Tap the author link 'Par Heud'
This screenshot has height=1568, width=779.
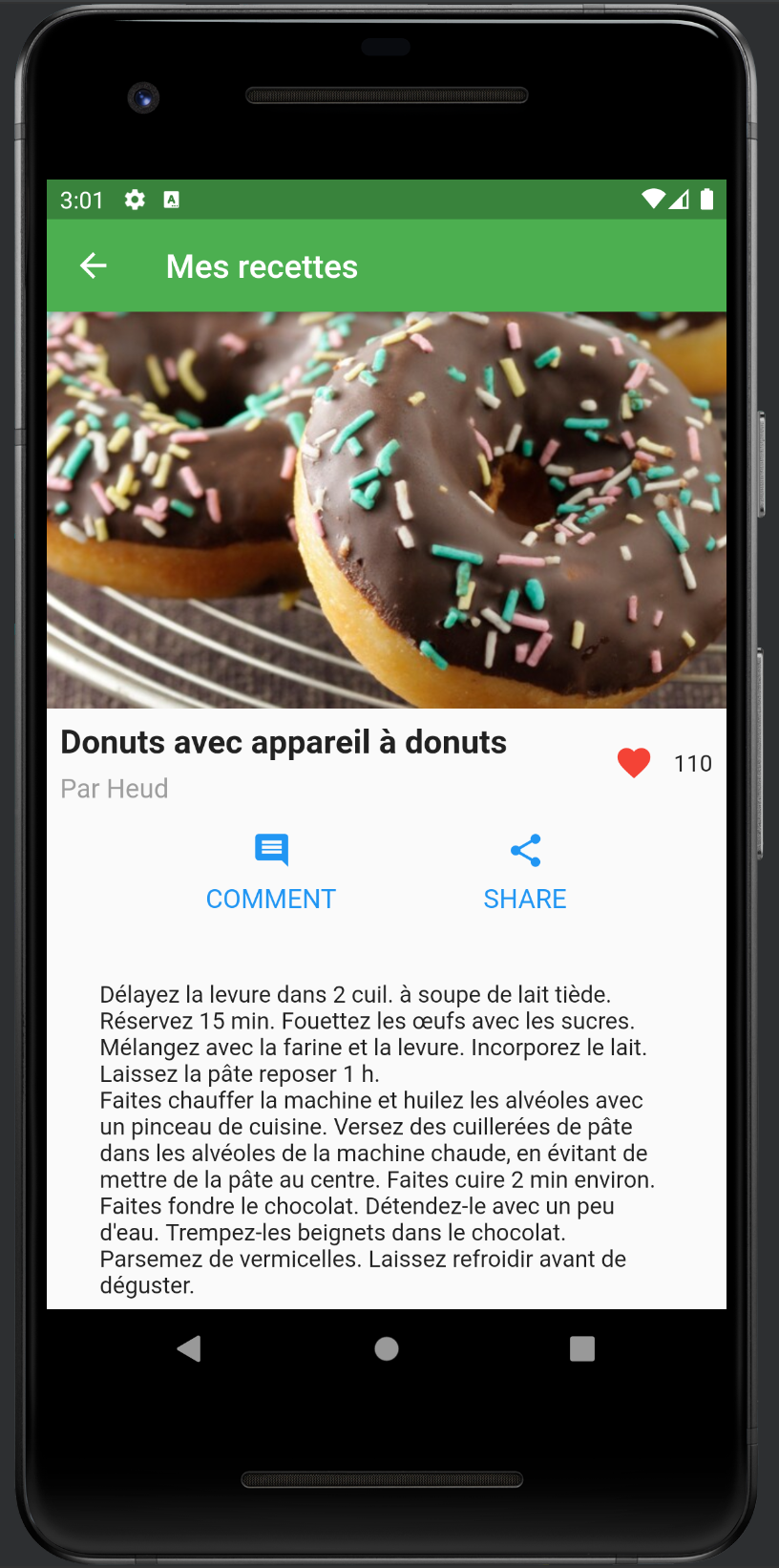click(114, 788)
